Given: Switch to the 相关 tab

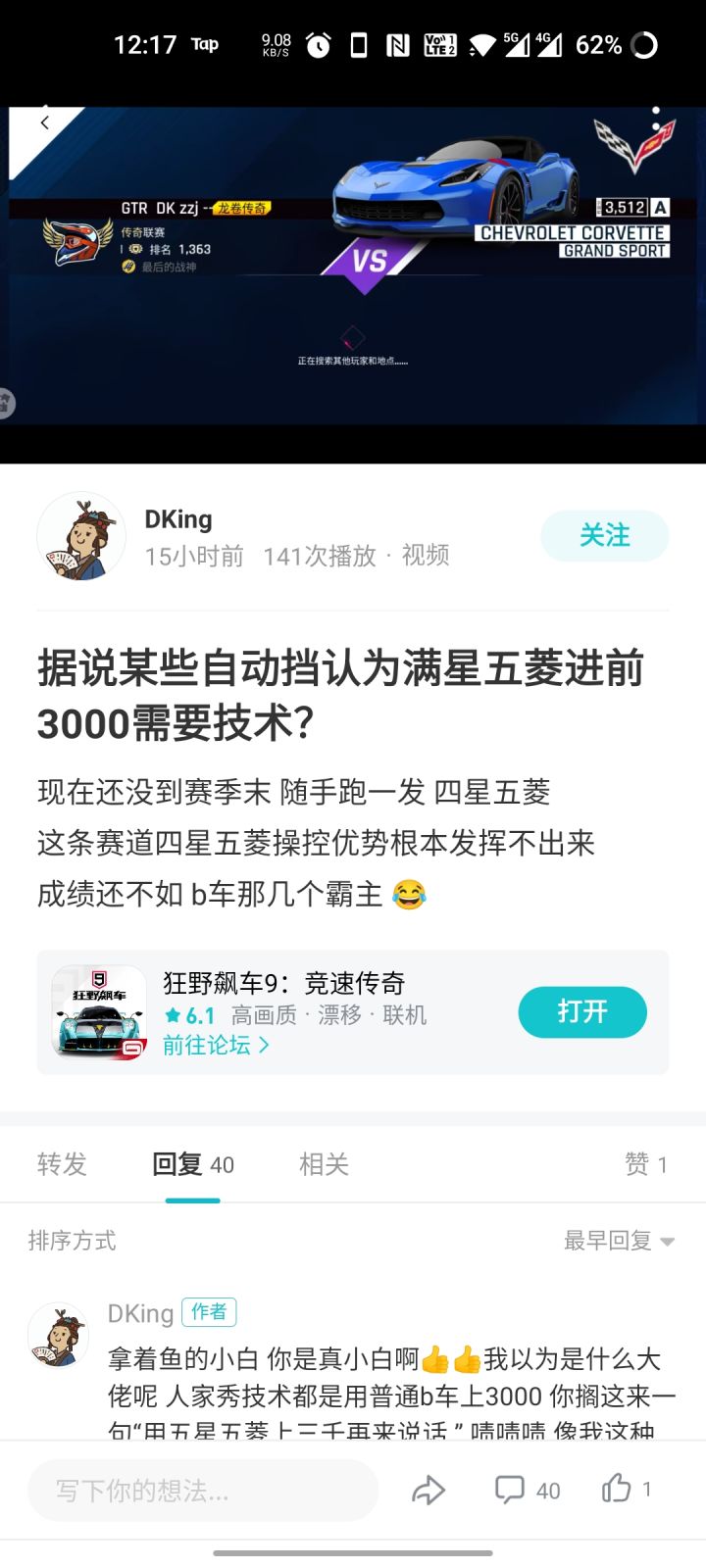Looking at the screenshot, I should [x=323, y=1164].
